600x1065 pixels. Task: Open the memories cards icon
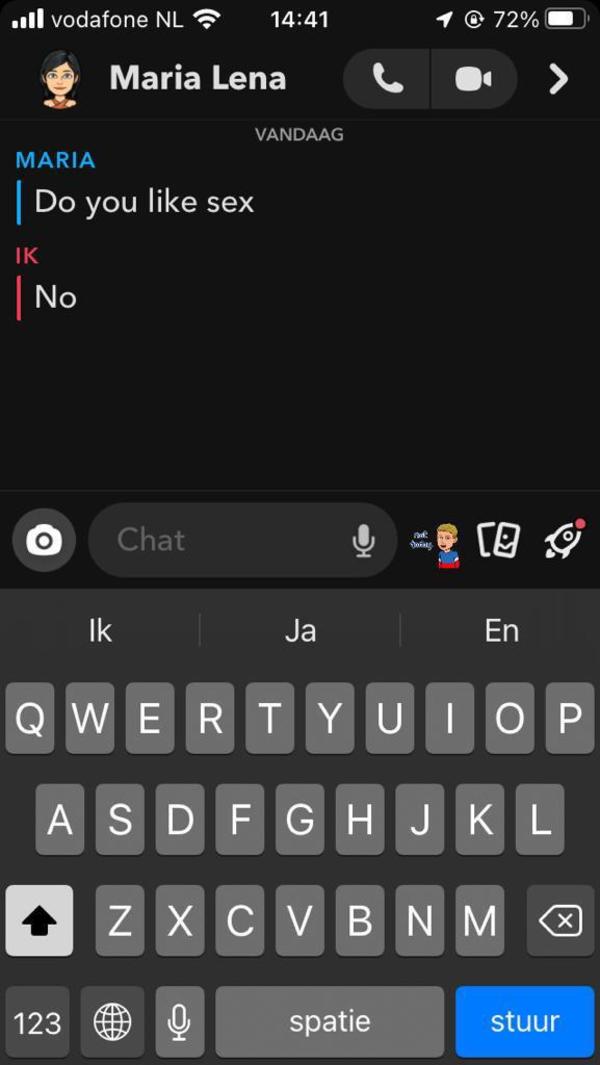499,541
